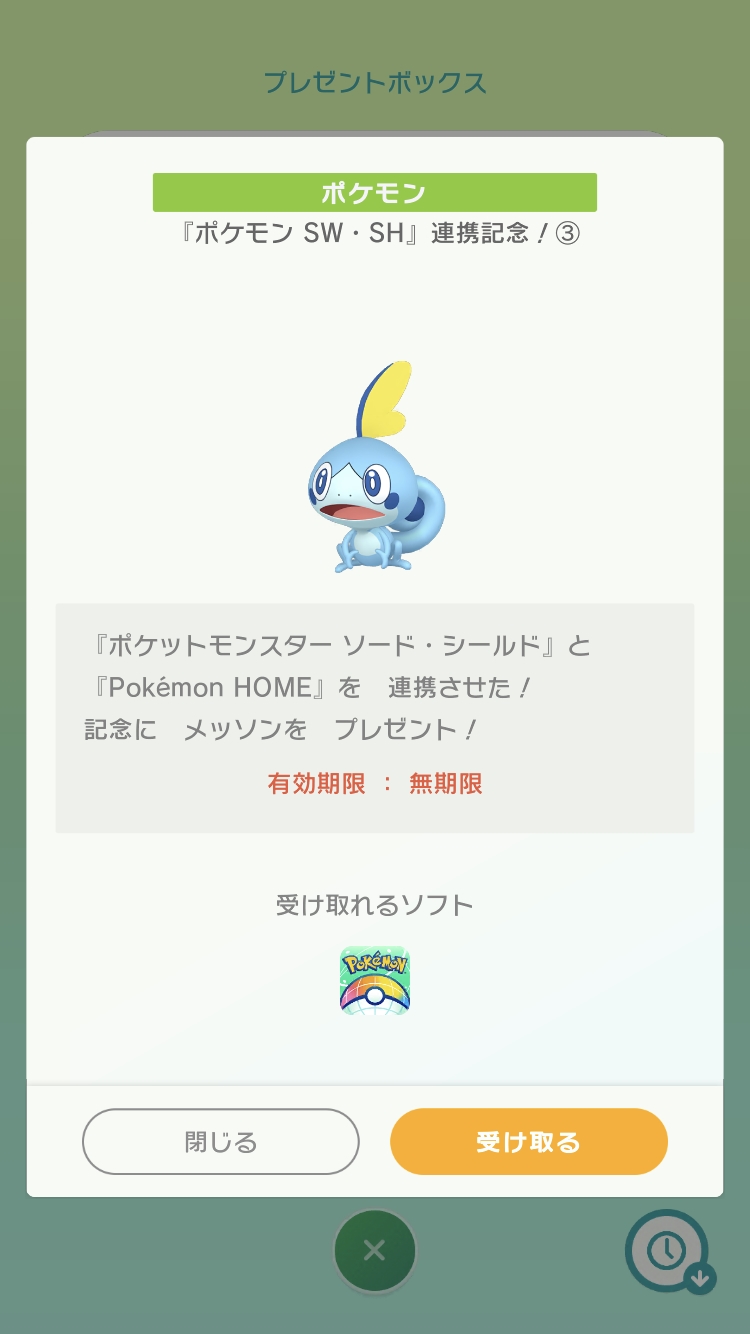Tap the 閉じる button
The width and height of the screenshot is (750, 1334).
pos(220,1141)
